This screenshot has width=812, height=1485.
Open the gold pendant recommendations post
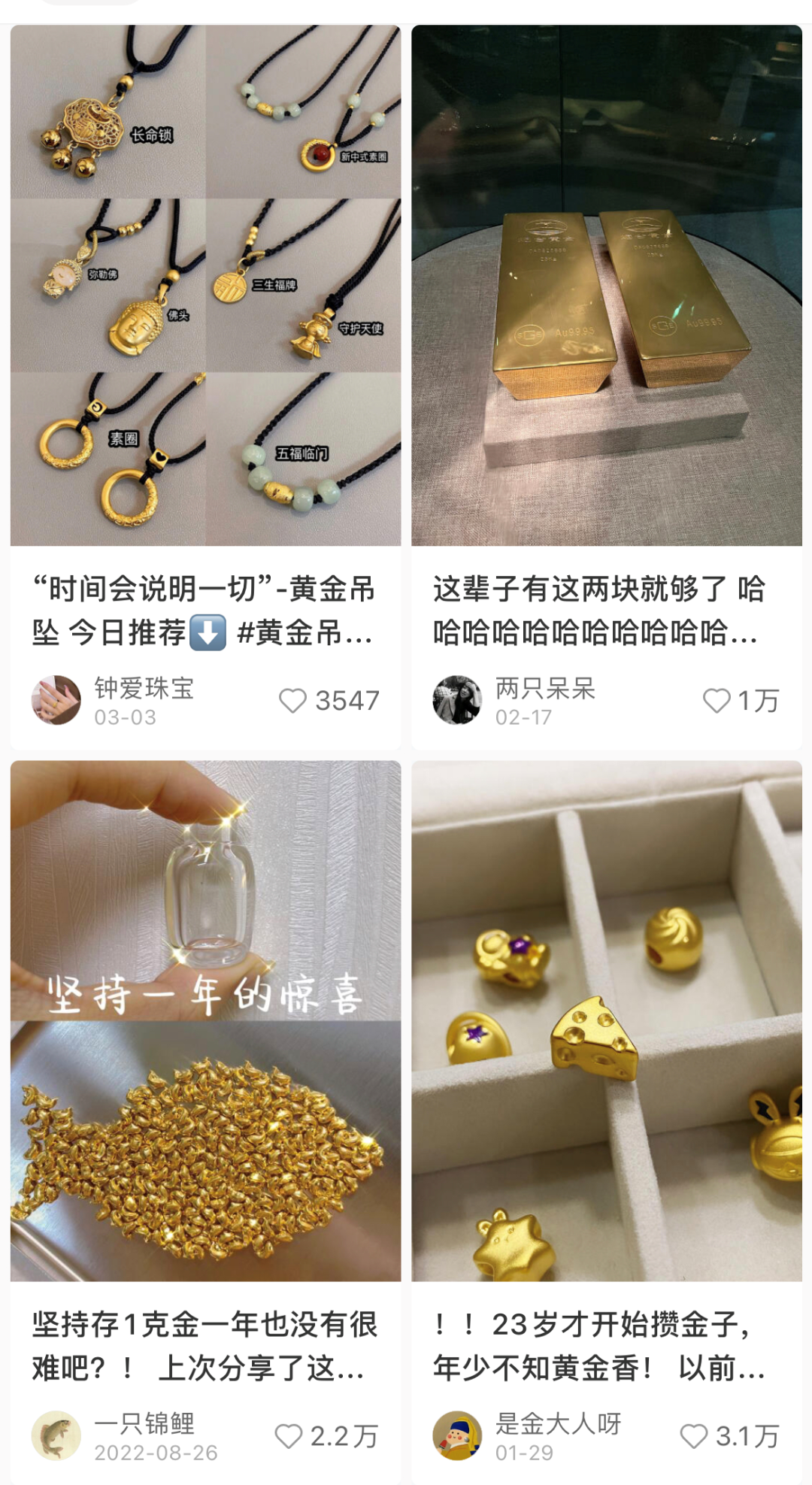click(x=205, y=286)
